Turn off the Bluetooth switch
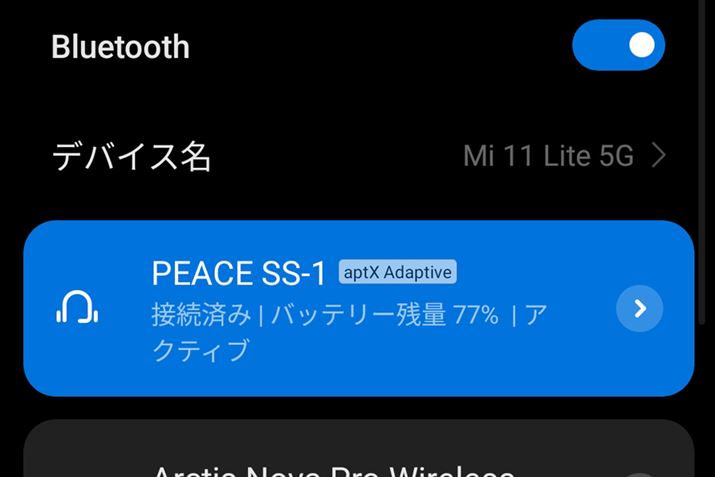The height and width of the screenshot is (477, 715). pos(618,45)
